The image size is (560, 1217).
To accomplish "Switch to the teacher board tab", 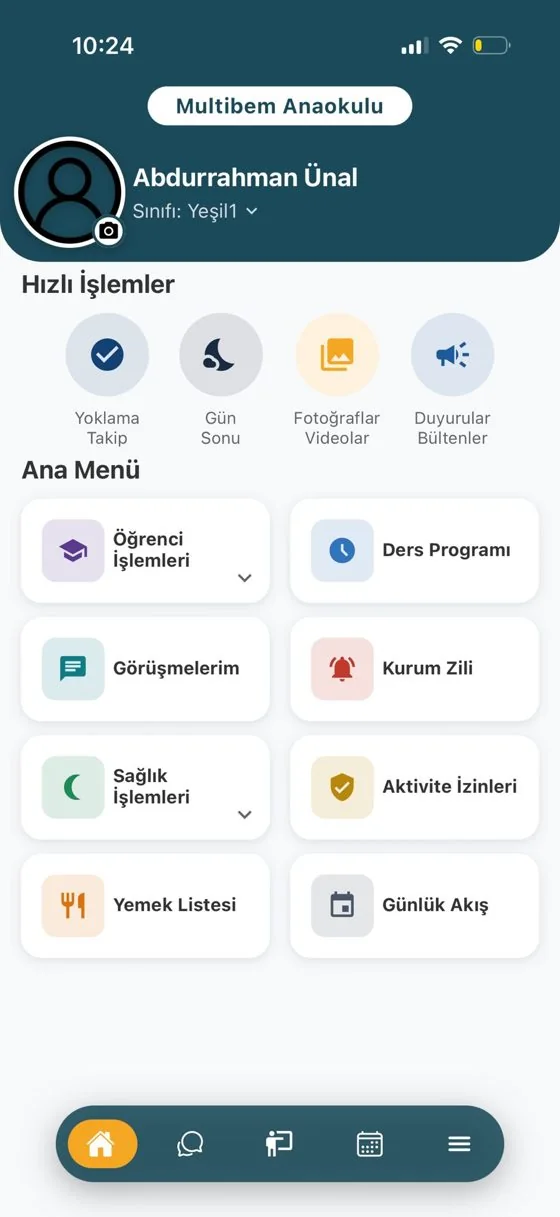I will 279,1144.
